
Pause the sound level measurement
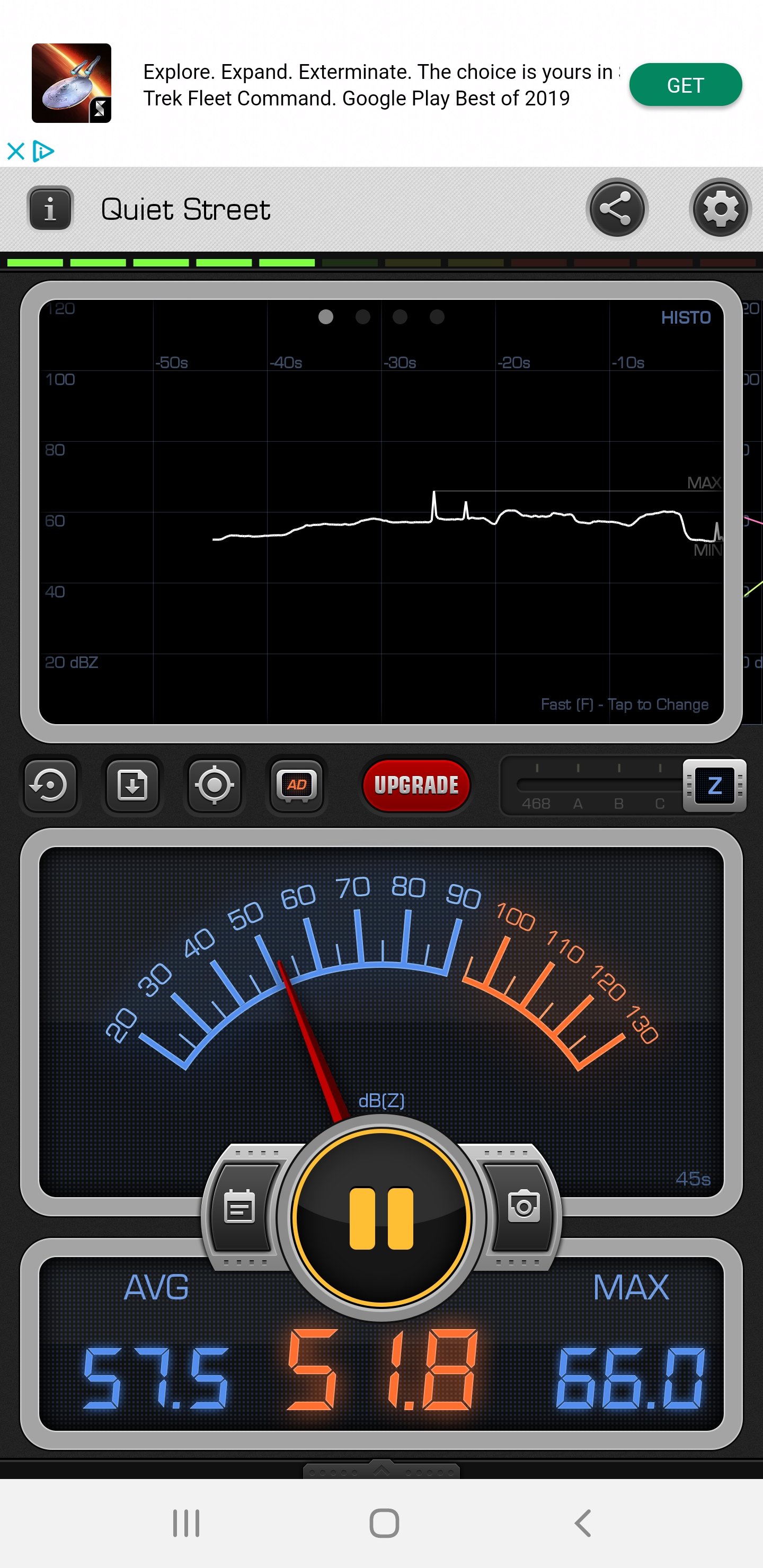click(381, 1218)
